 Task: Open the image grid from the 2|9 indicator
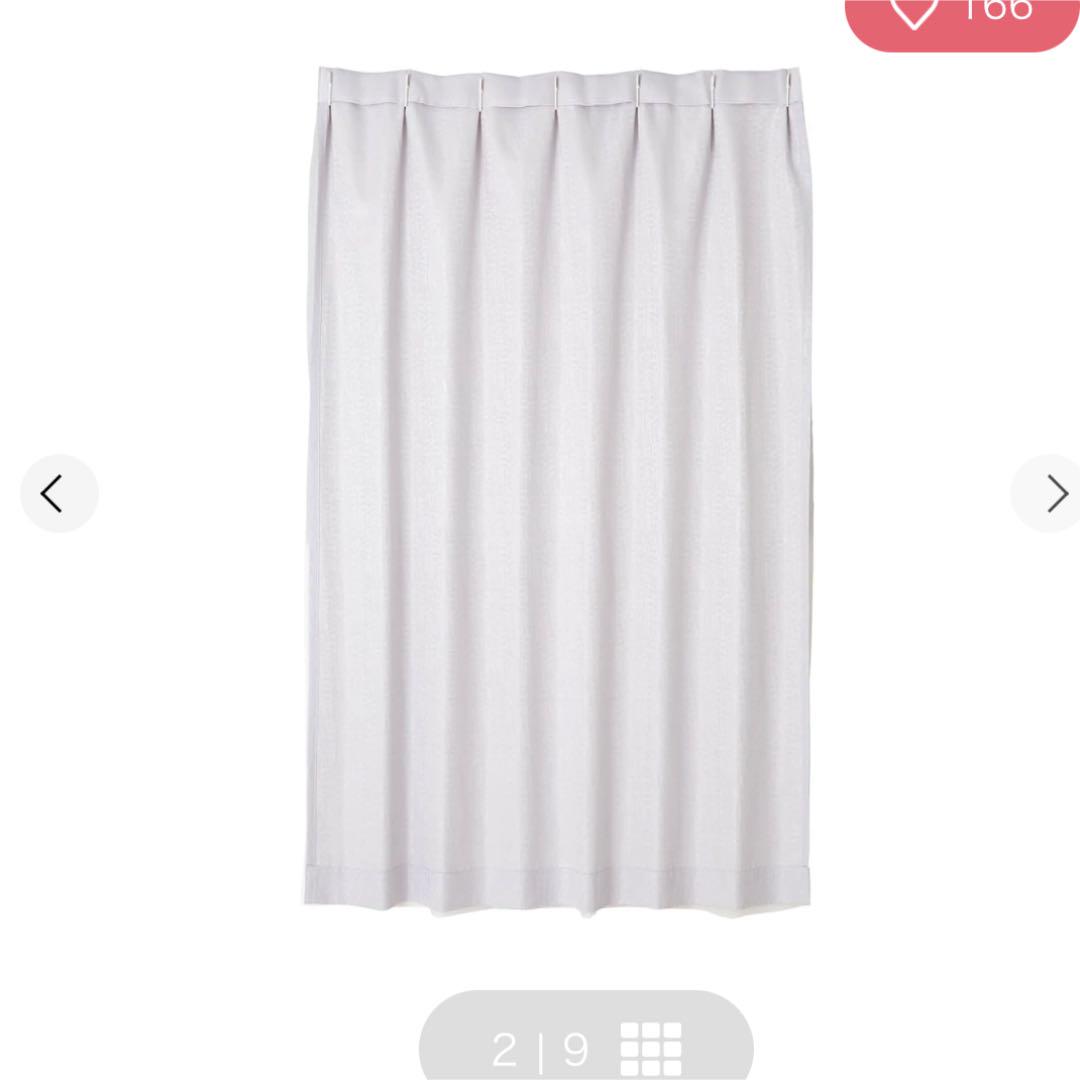(650, 1049)
